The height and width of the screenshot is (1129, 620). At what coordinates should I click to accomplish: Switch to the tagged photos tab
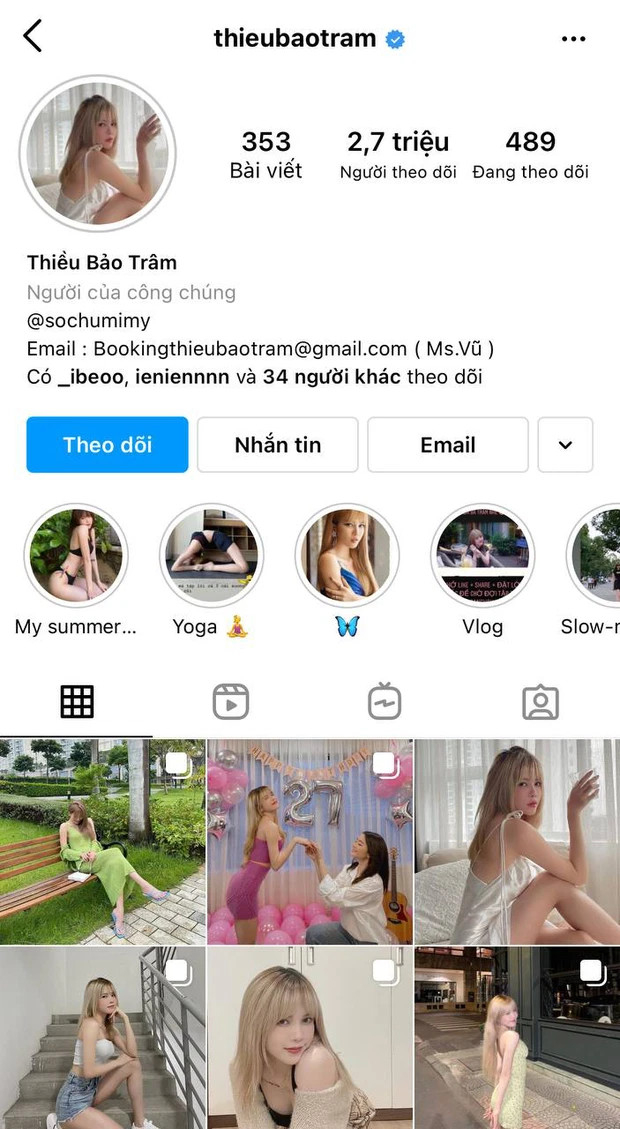pos(540,702)
